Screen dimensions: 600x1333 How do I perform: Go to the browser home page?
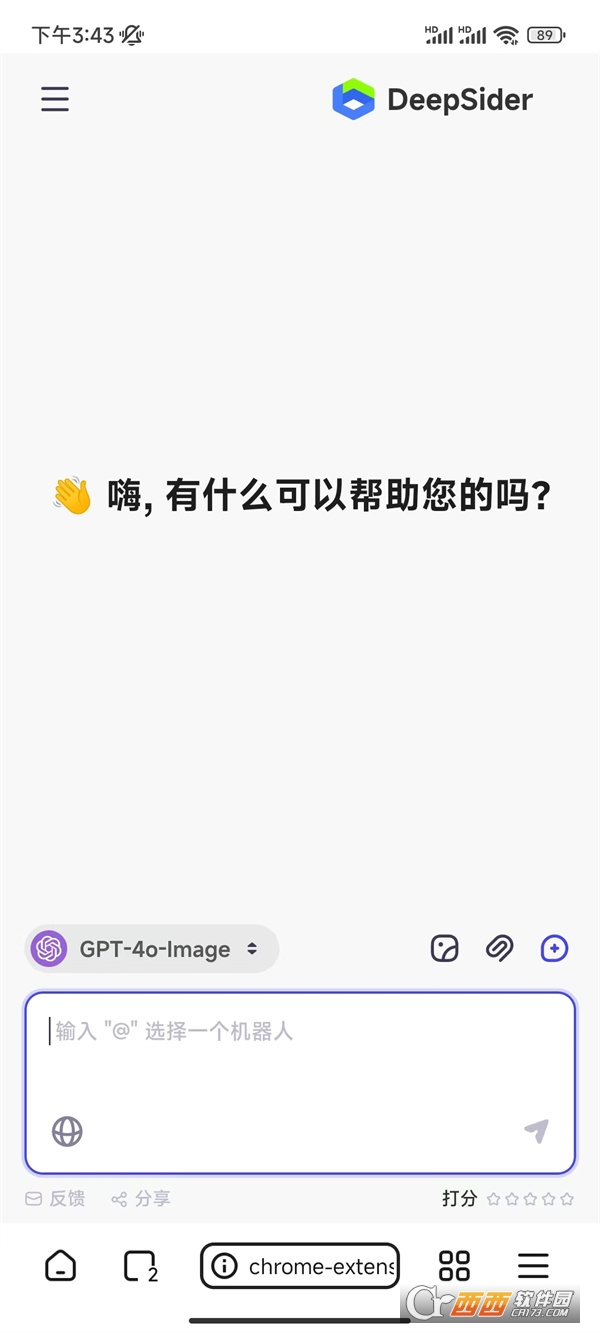61,1266
